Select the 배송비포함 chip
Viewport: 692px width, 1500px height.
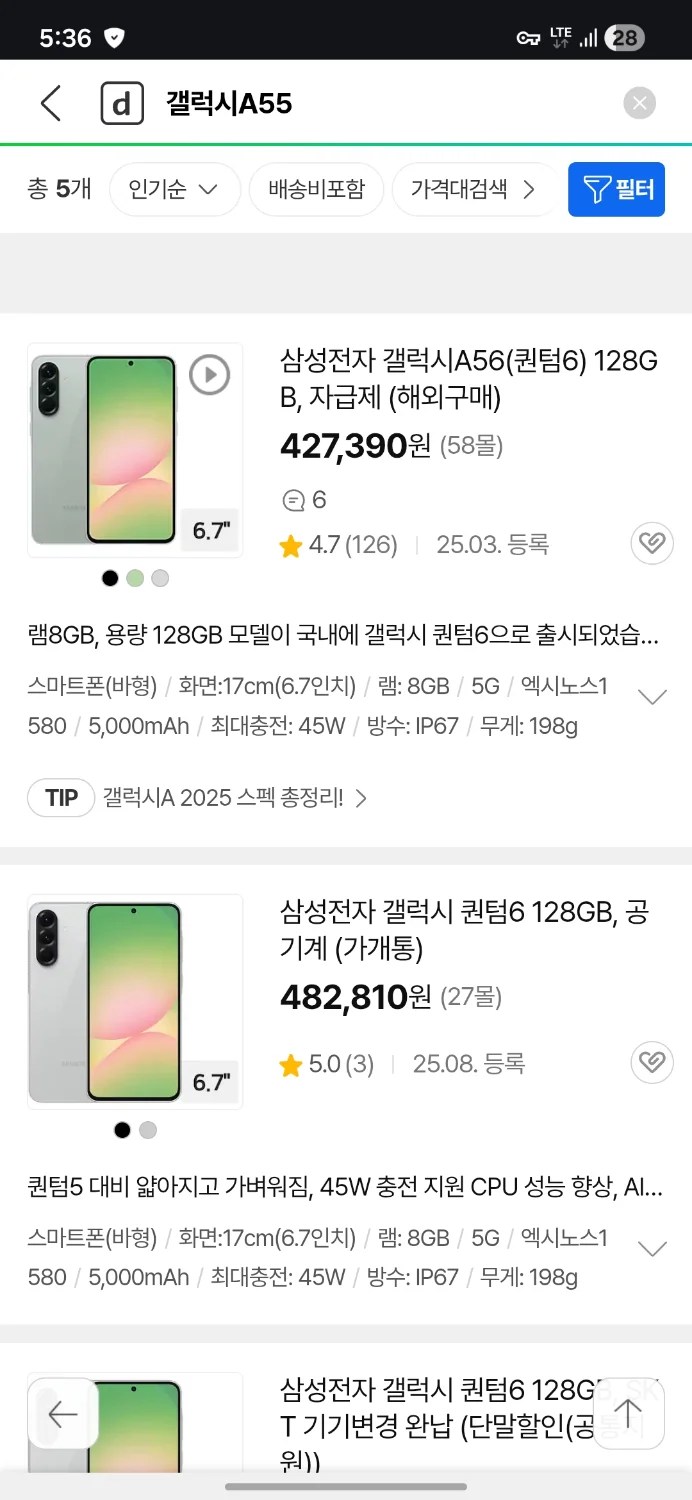tap(316, 189)
